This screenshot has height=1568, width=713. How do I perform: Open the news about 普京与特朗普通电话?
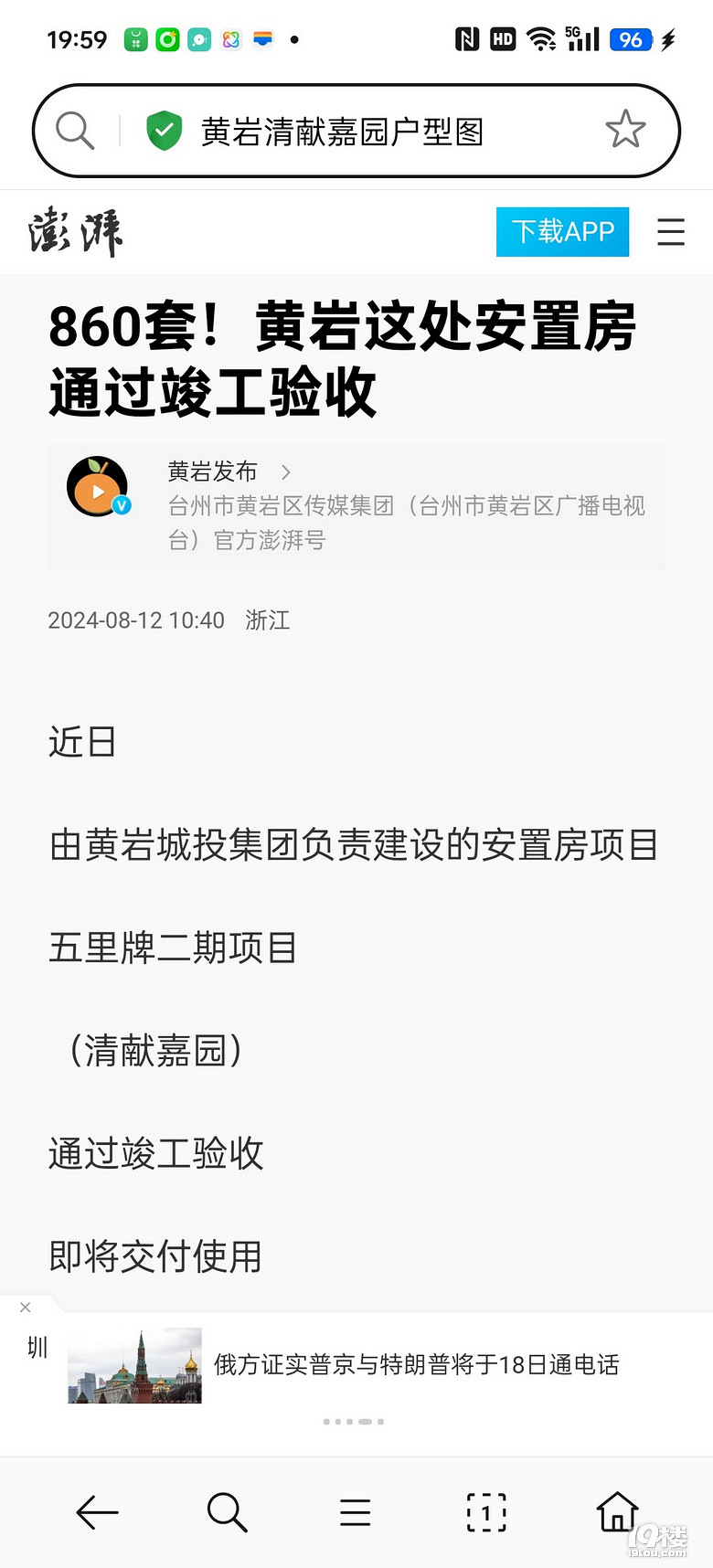[417, 1365]
